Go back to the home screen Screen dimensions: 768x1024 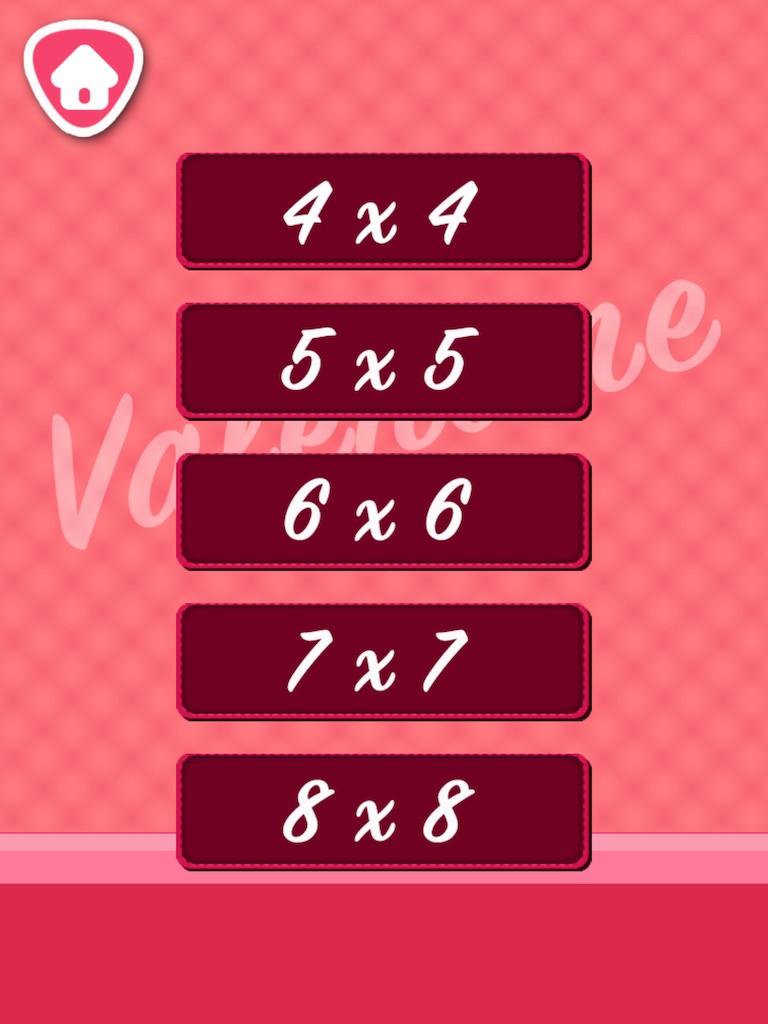coord(84,76)
